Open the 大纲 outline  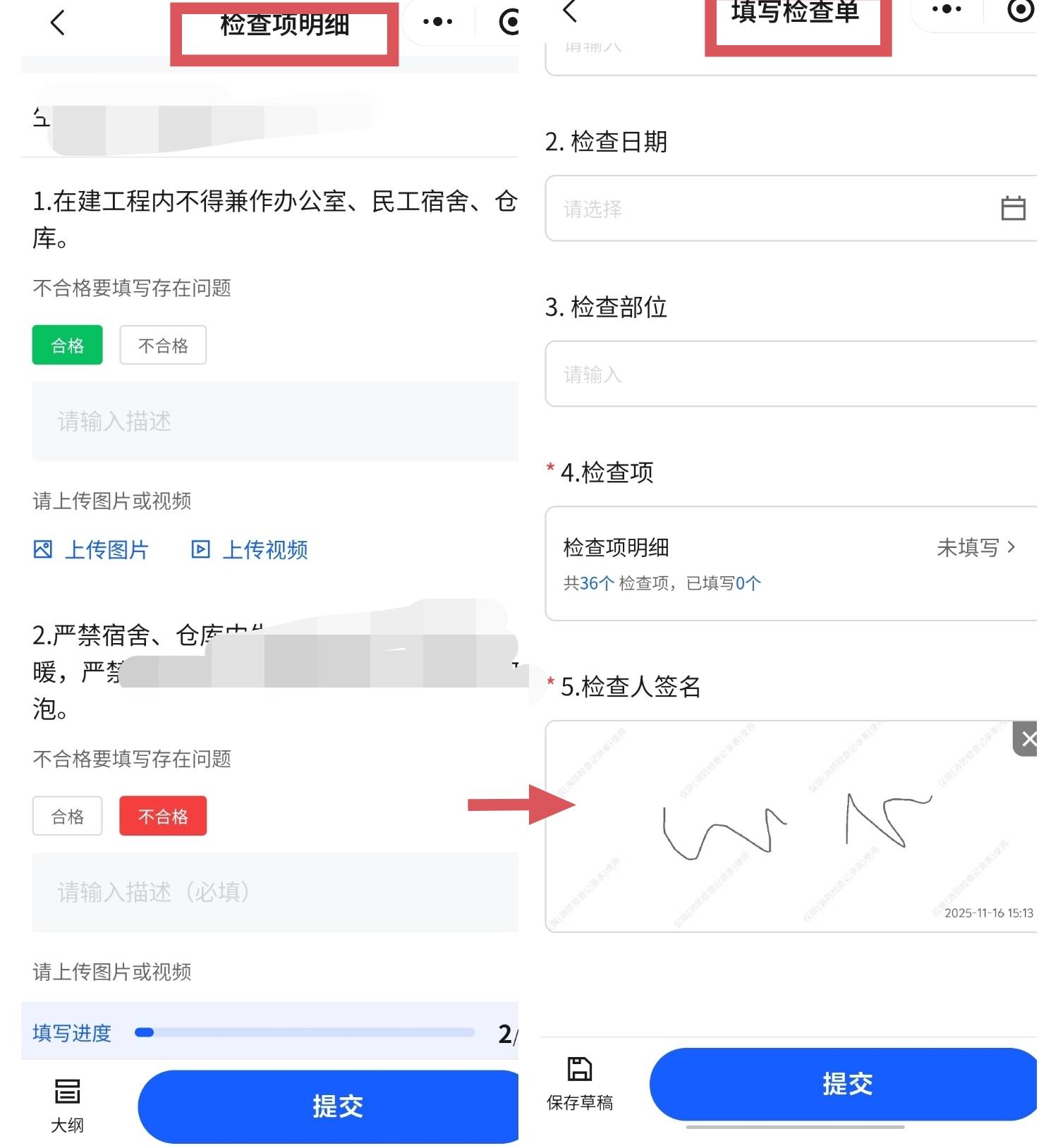point(67,1104)
